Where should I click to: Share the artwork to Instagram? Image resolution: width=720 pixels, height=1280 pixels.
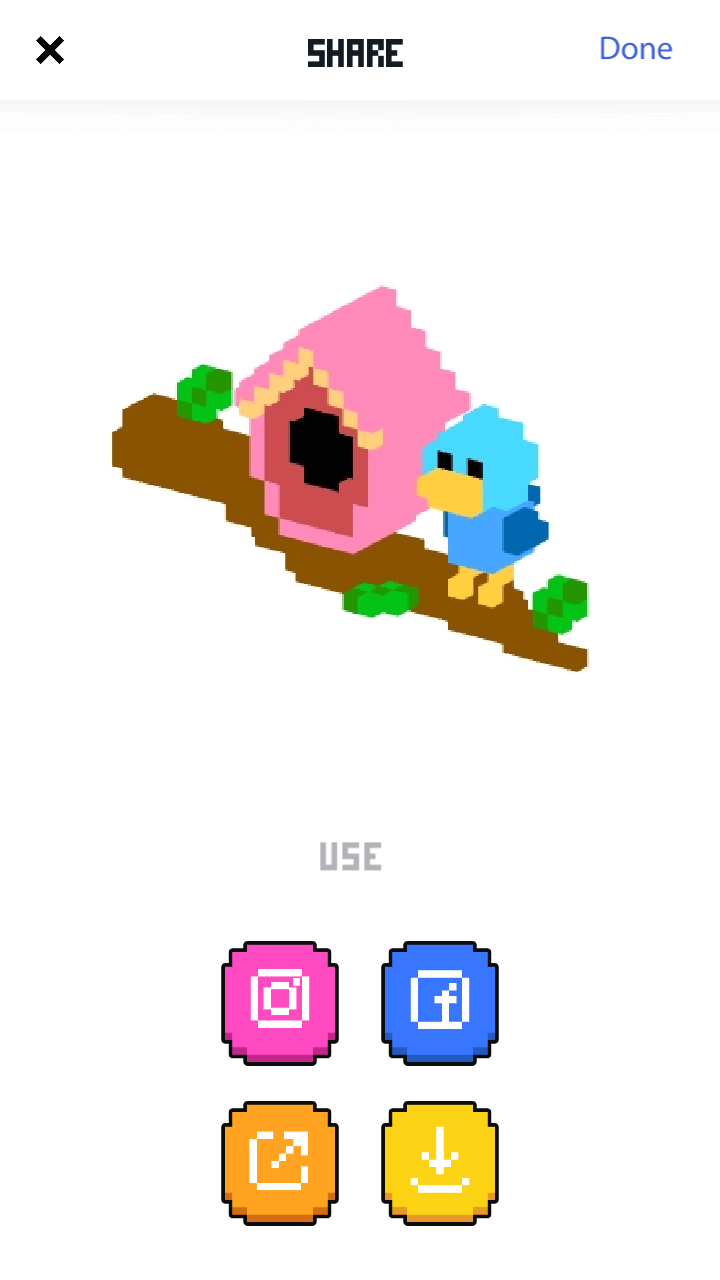click(280, 1001)
